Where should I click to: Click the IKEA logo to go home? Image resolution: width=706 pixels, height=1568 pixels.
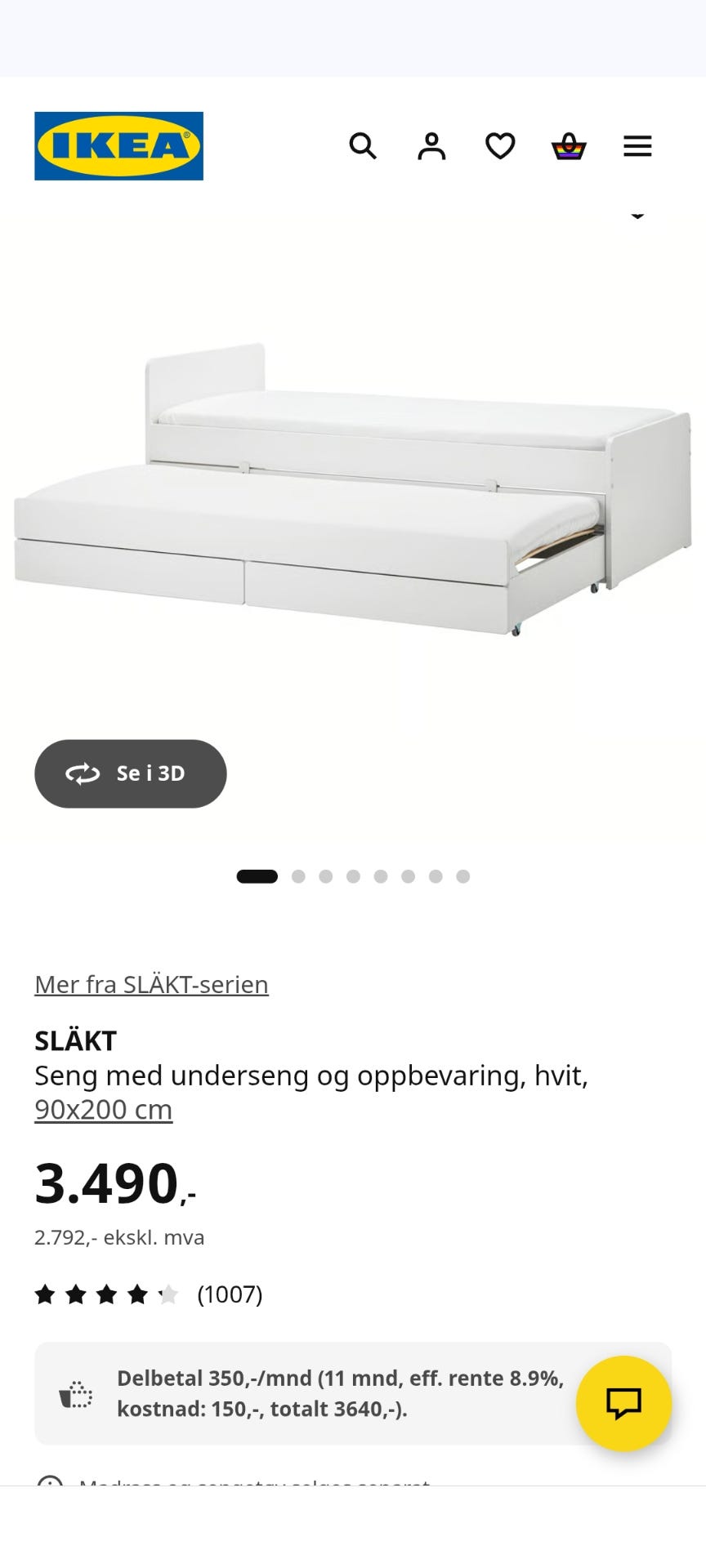tap(118, 145)
